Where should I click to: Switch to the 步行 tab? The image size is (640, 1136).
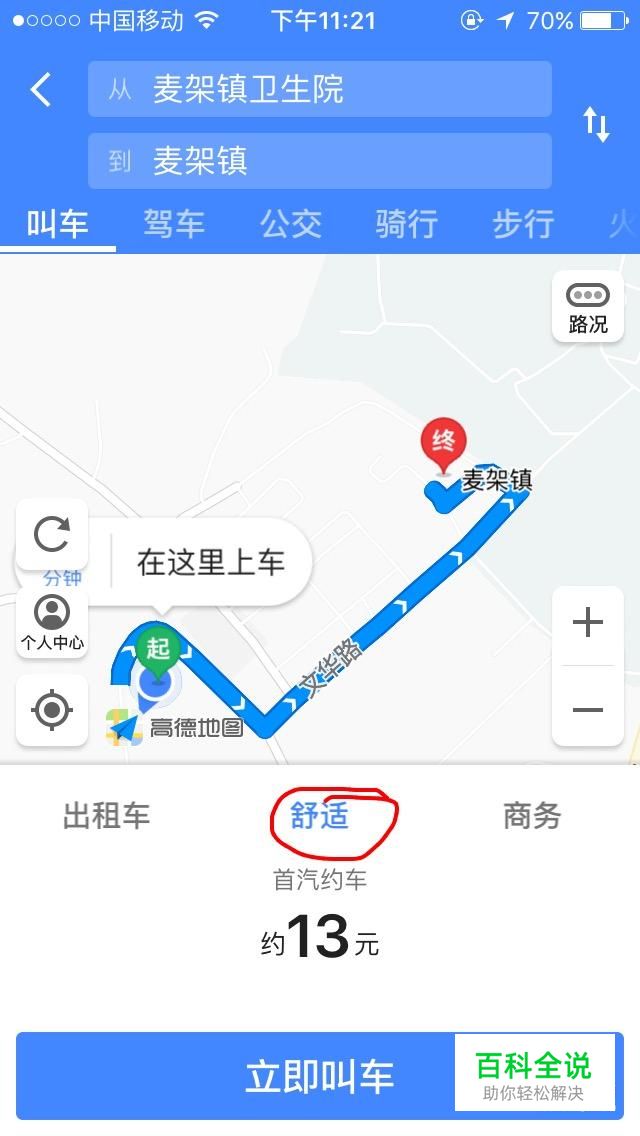(523, 224)
